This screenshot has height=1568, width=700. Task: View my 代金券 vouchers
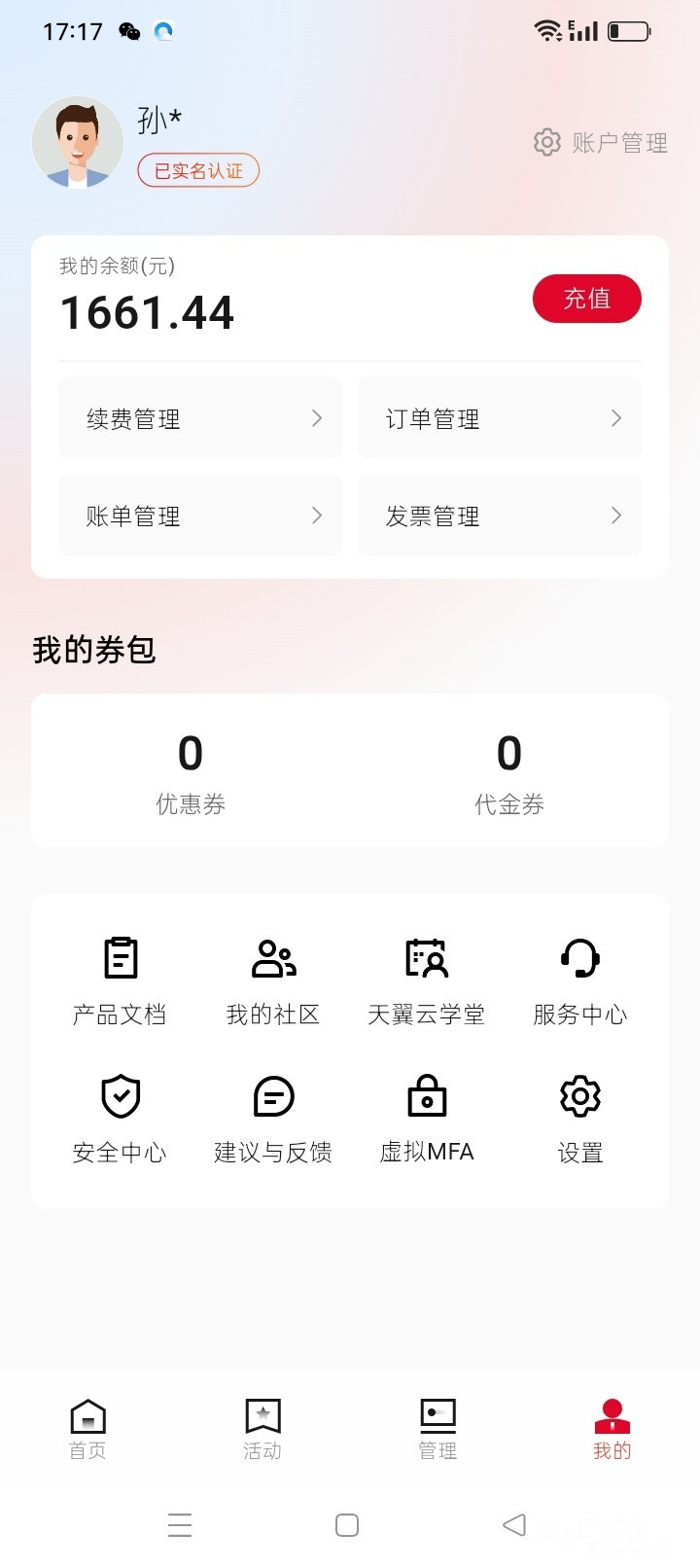point(508,772)
